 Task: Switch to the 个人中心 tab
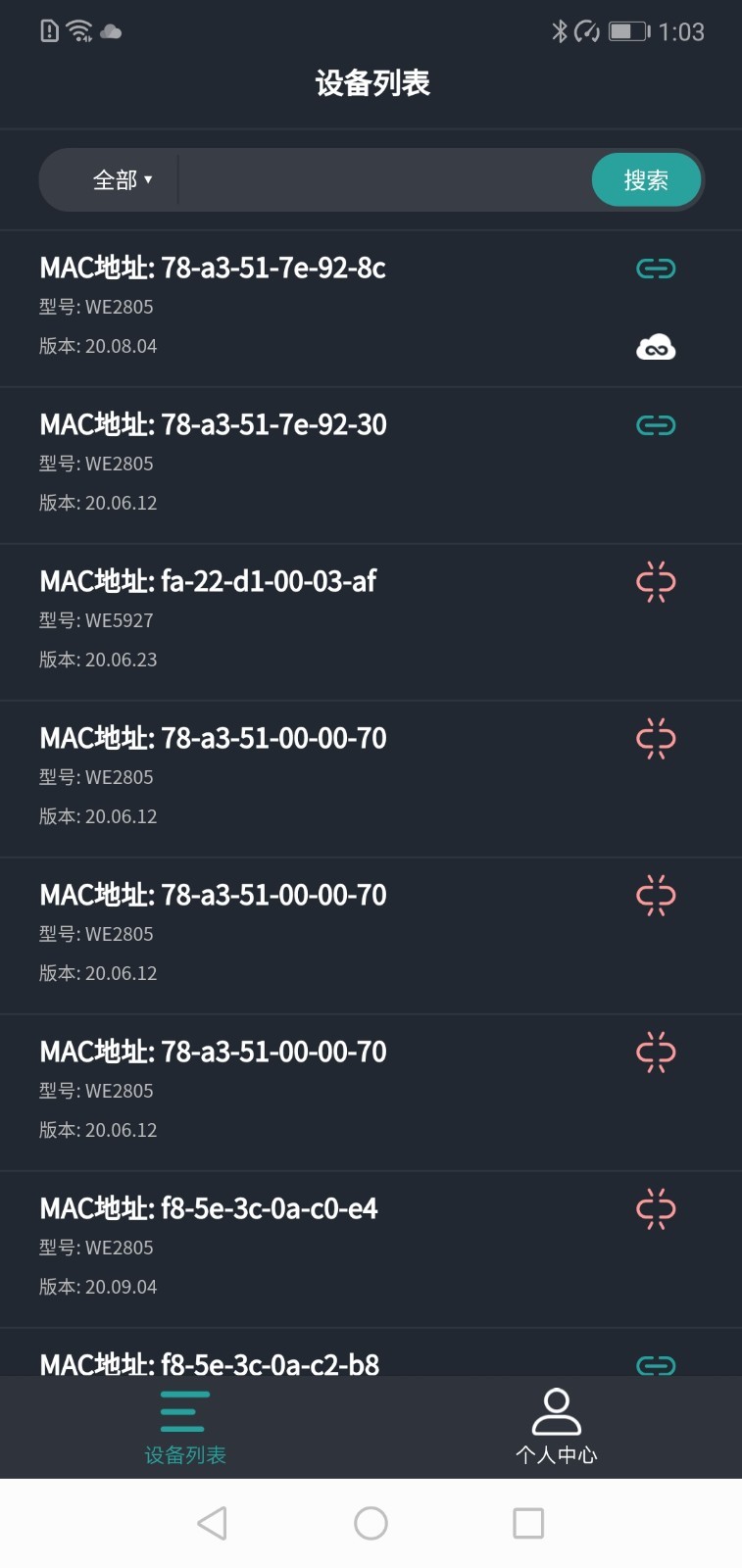556,1426
